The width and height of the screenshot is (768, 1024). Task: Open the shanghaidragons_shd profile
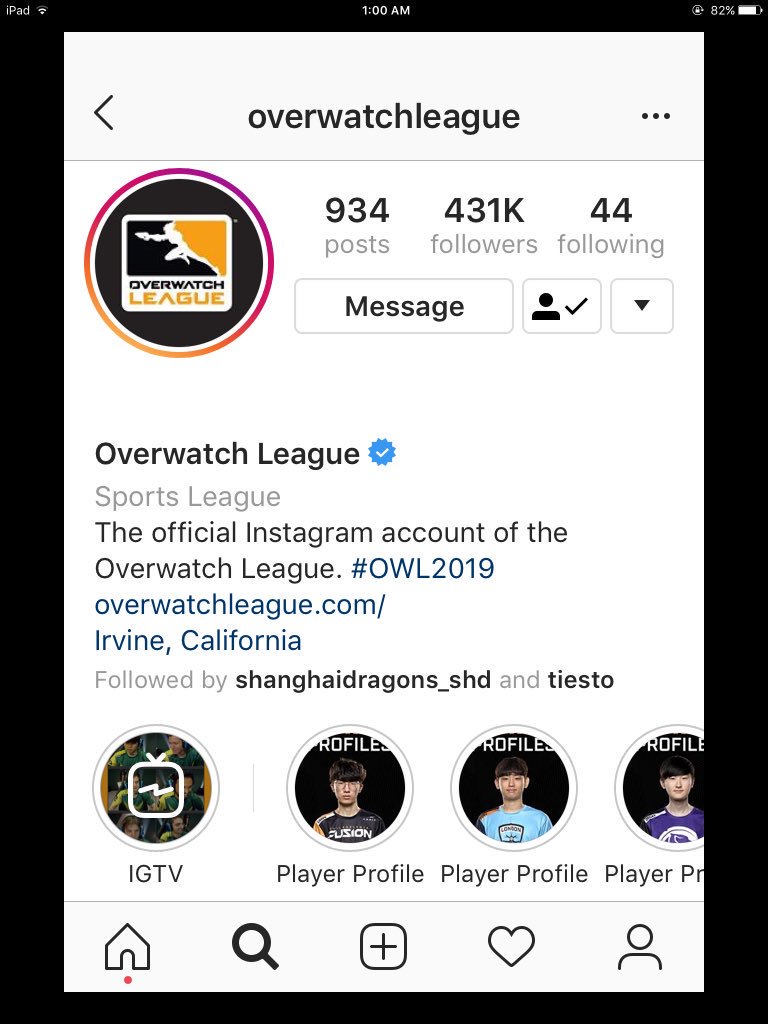pyautogui.click(x=362, y=681)
